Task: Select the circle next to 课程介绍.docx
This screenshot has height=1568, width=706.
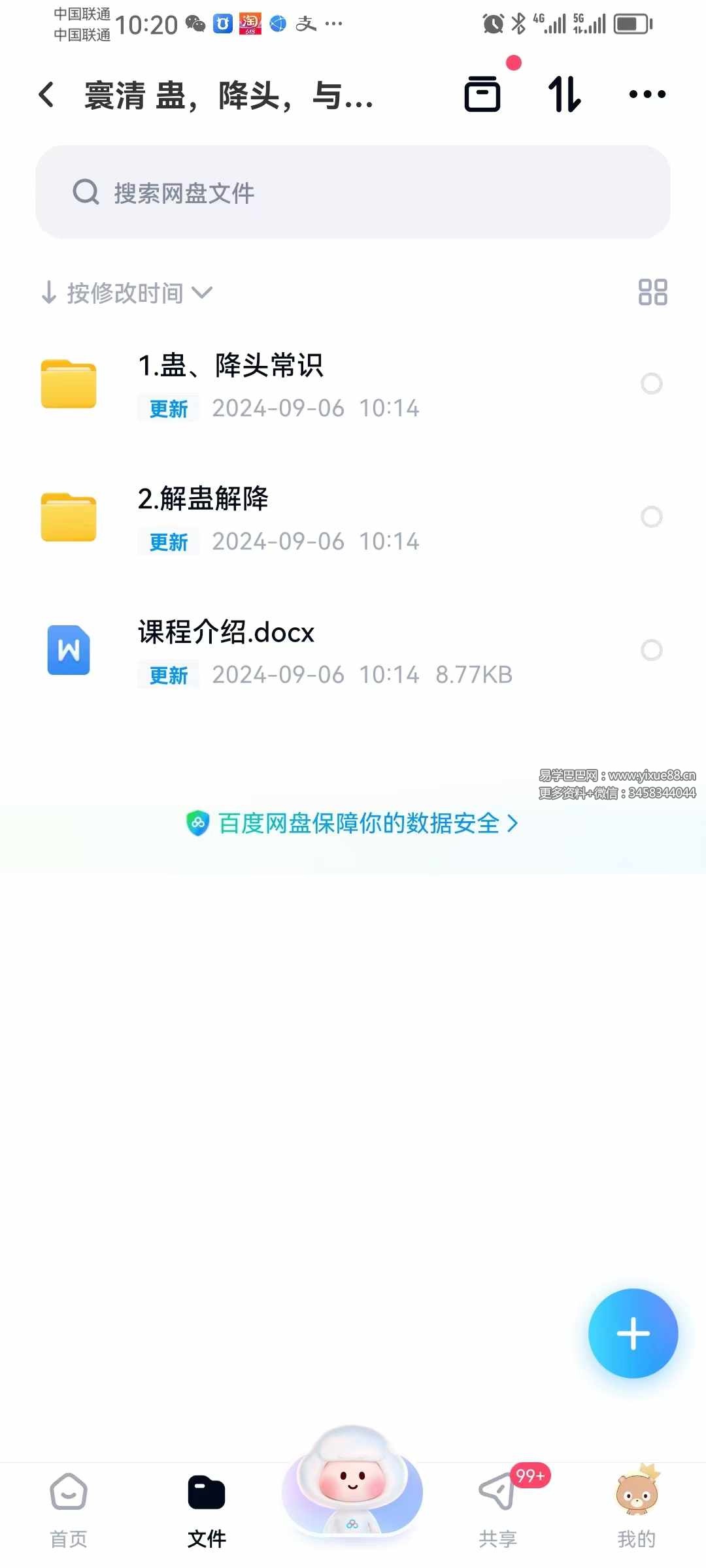Action: [x=651, y=649]
